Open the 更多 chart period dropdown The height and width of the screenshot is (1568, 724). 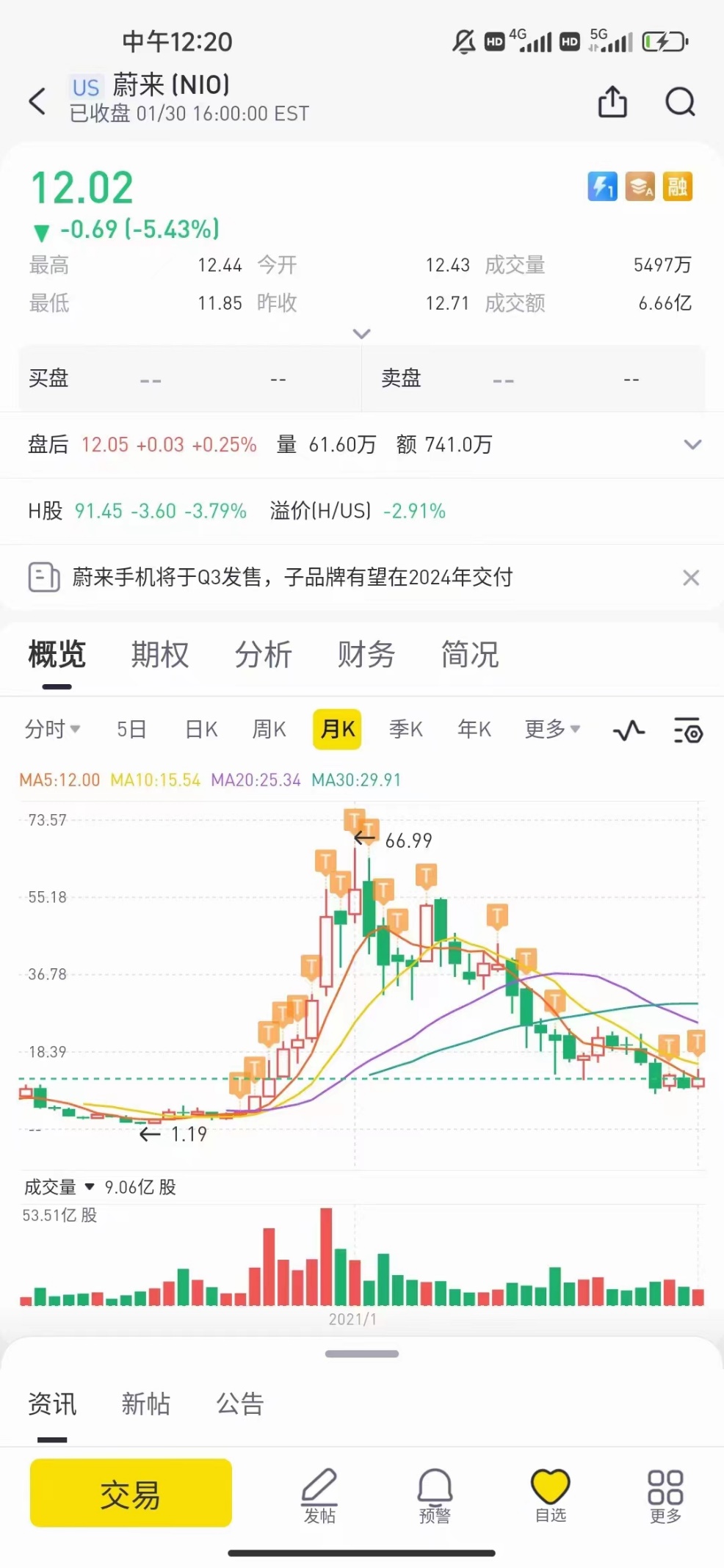(552, 729)
